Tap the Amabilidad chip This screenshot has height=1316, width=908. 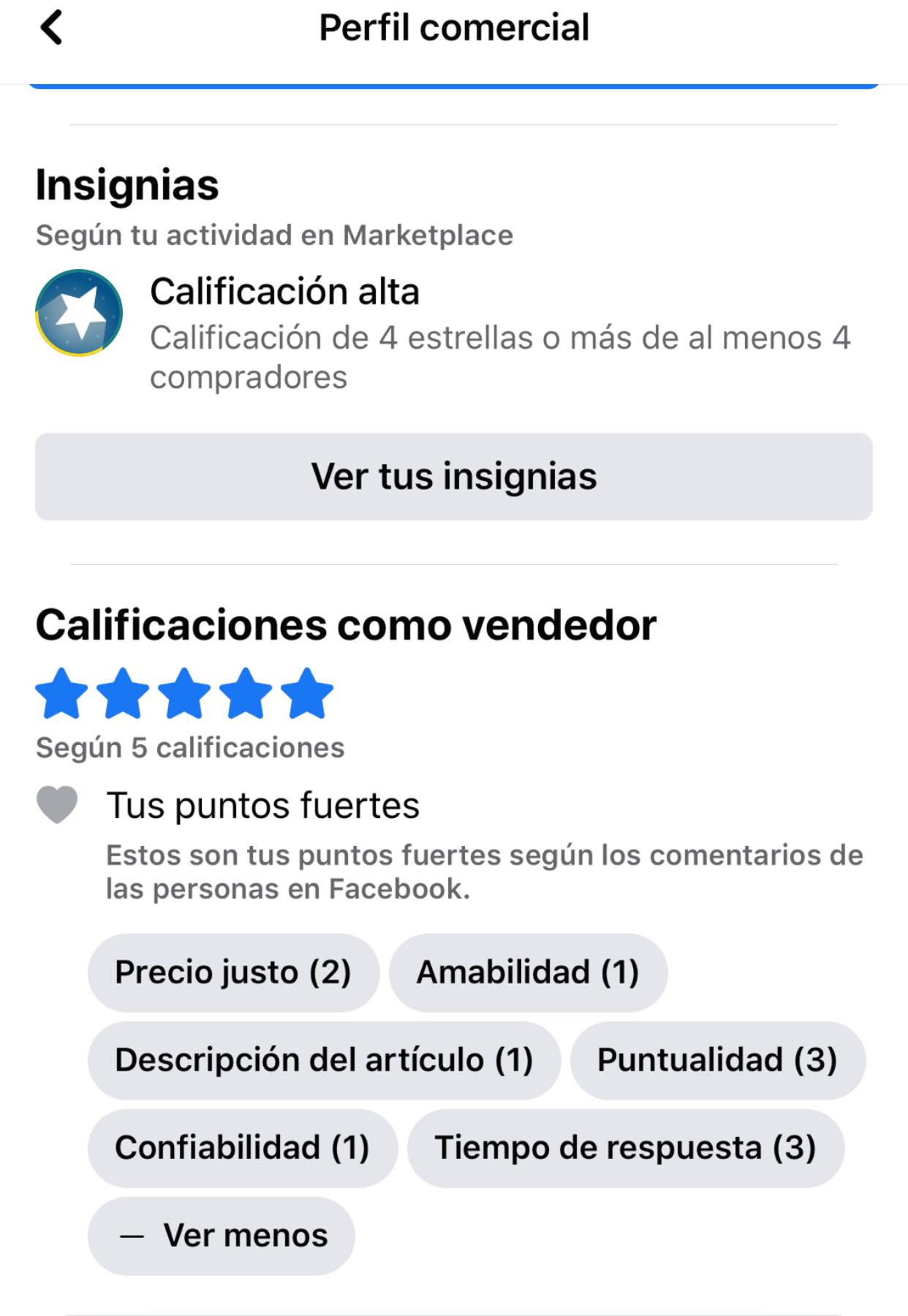528,972
